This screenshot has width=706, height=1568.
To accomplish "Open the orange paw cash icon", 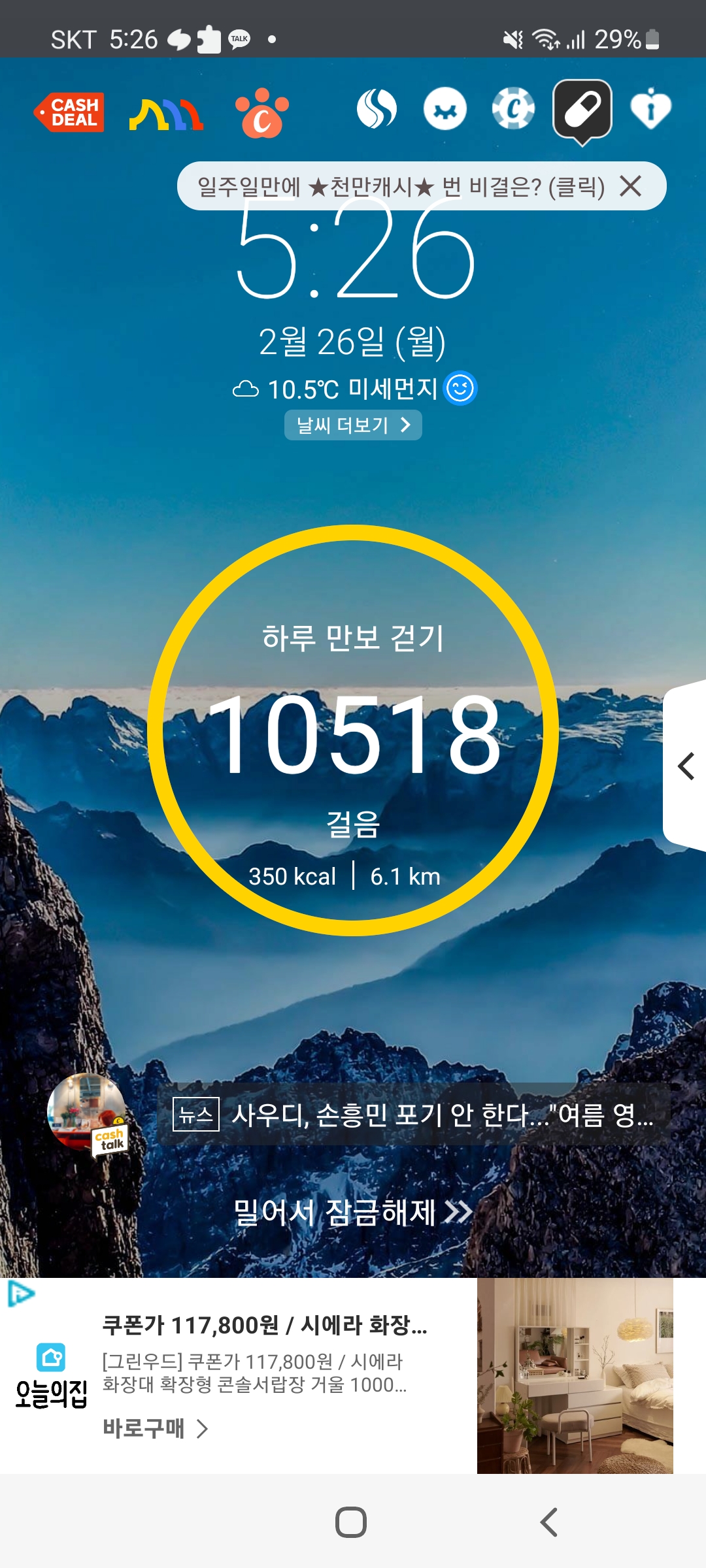I will 261,112.
